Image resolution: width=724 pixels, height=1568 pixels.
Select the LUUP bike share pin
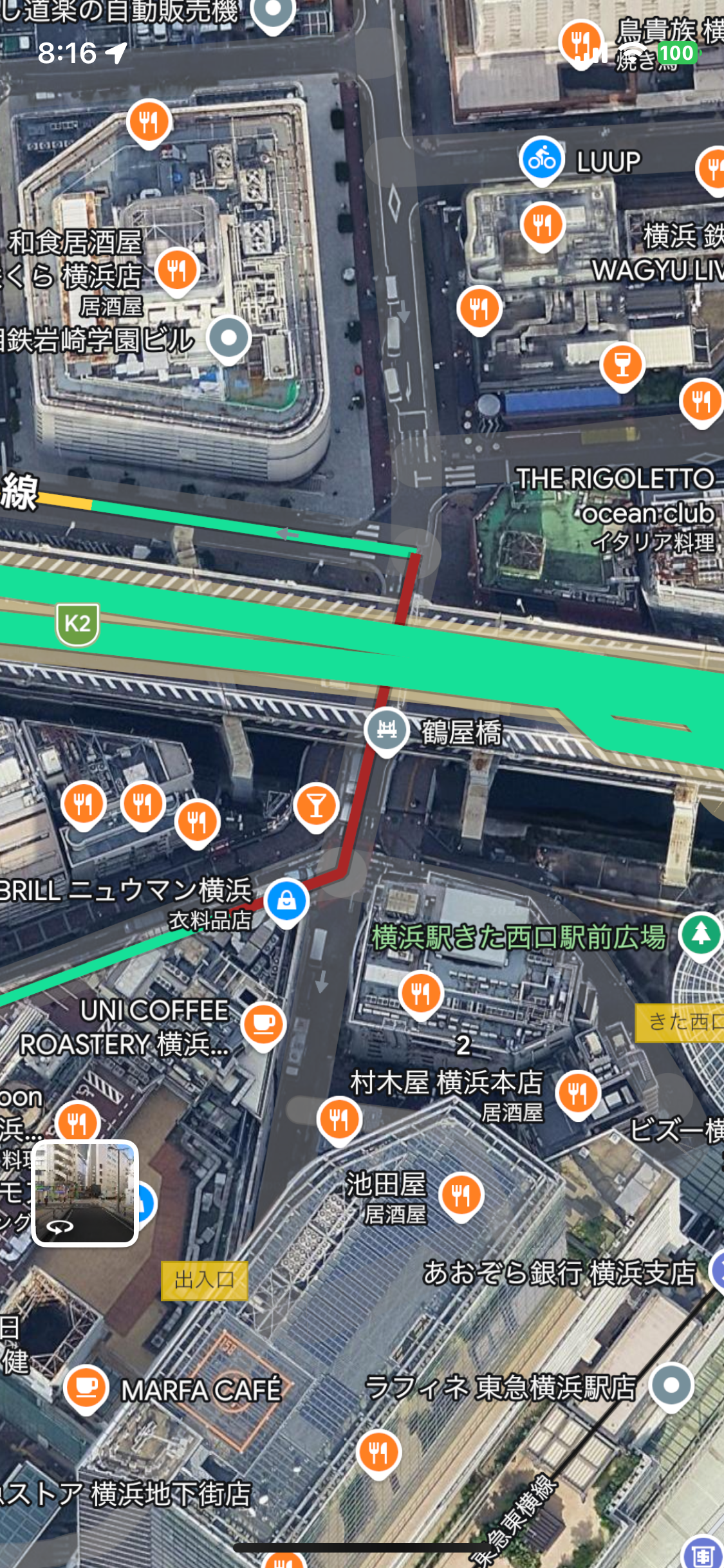(541, 160)
